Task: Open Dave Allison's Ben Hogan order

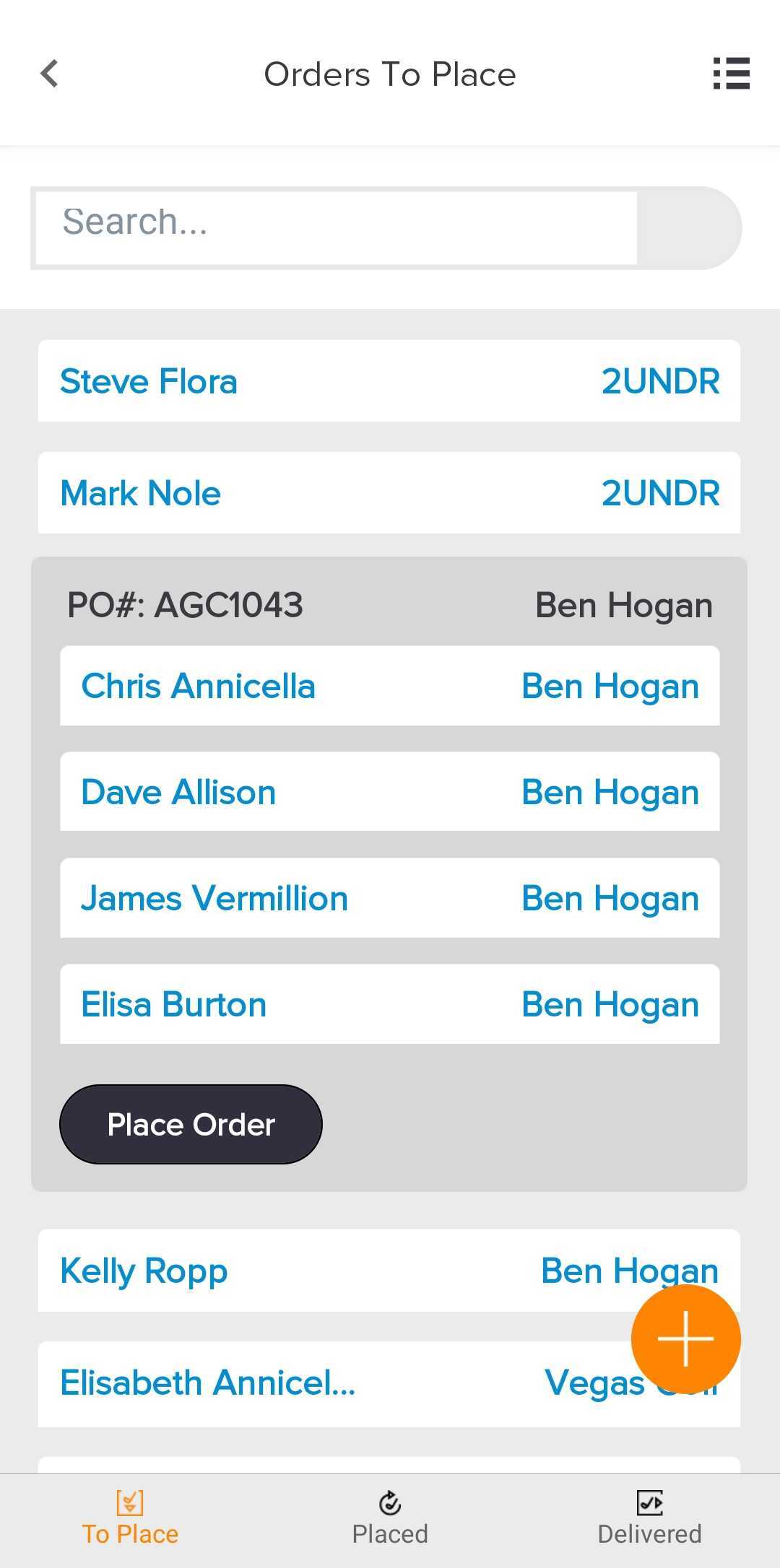Action: point(390,792)
